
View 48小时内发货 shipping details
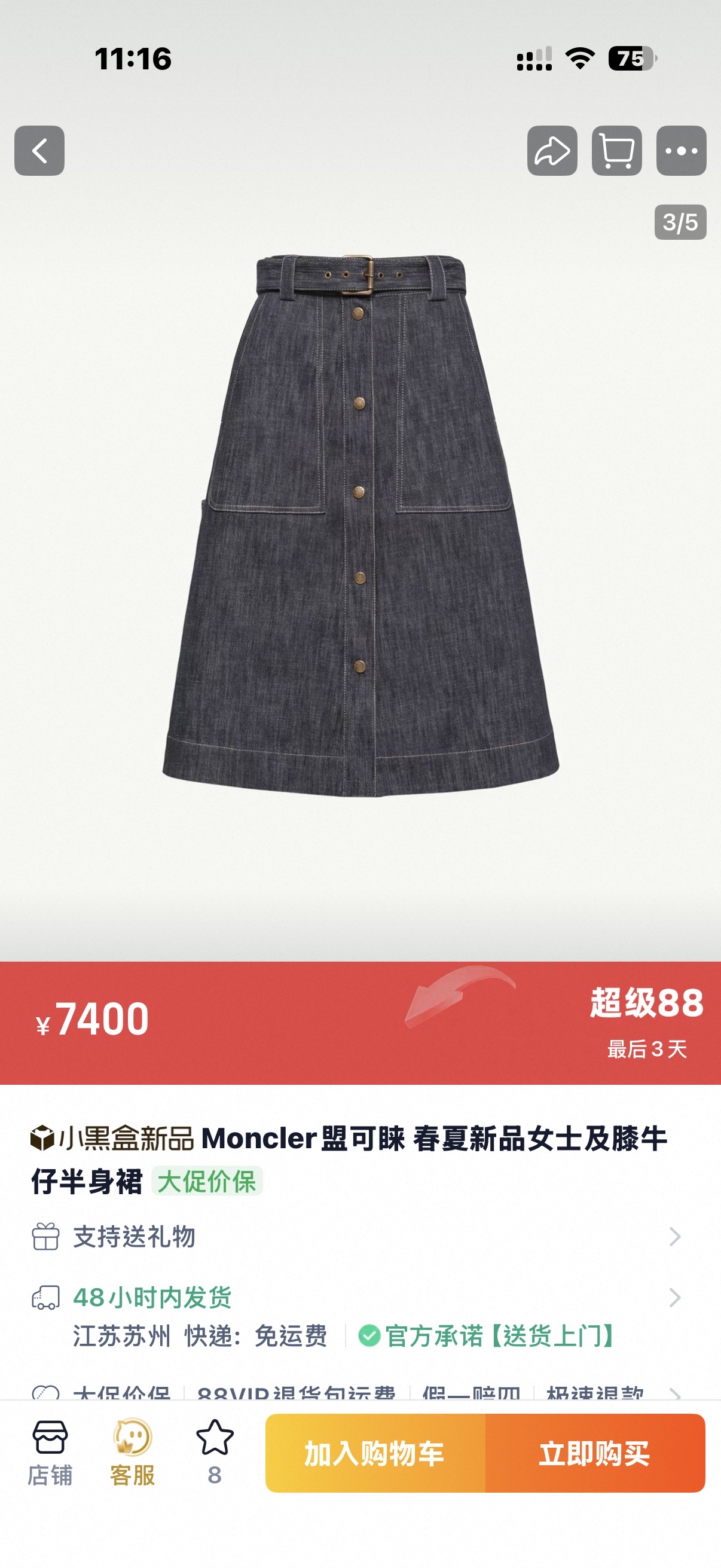[356, 1298]
